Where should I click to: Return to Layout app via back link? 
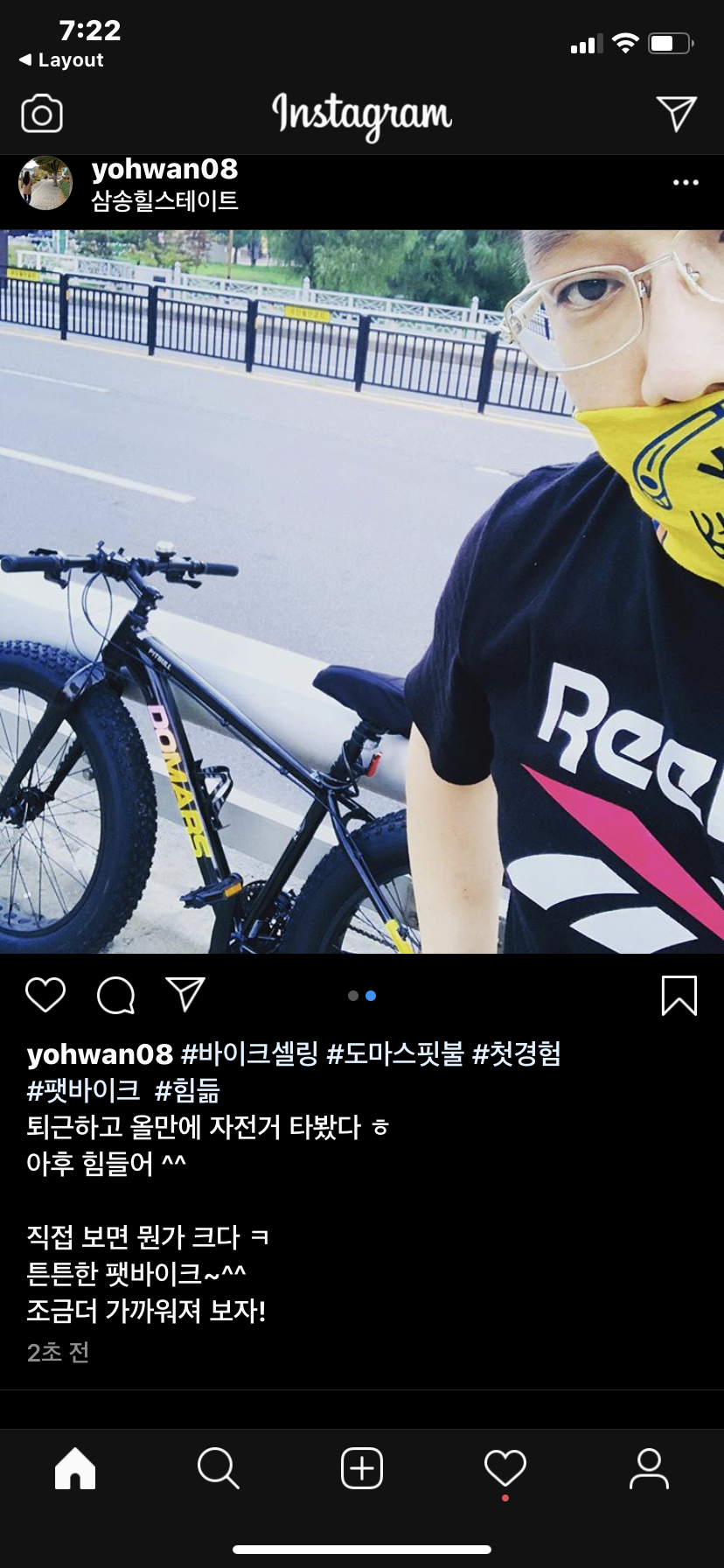coord(61,60)
